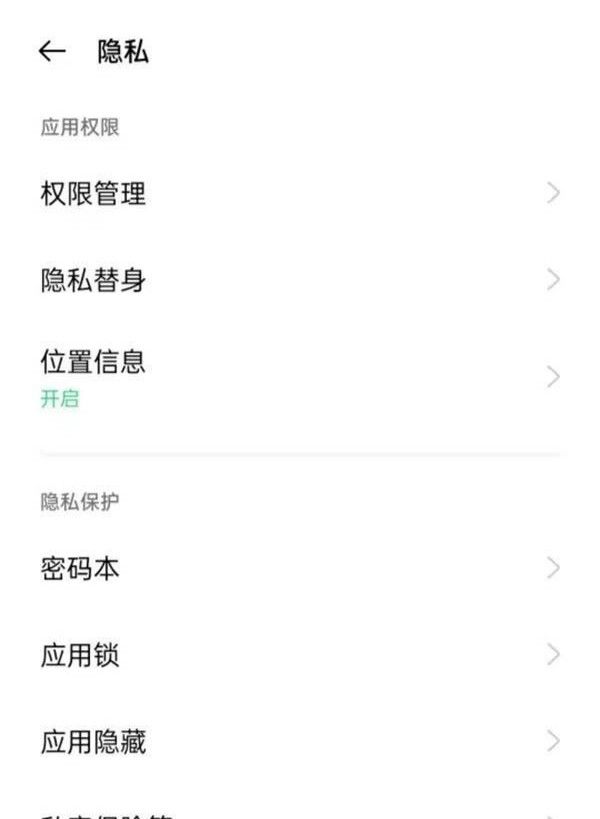
Task: Go back from the 隐私 page
Action: pos(52,52)
